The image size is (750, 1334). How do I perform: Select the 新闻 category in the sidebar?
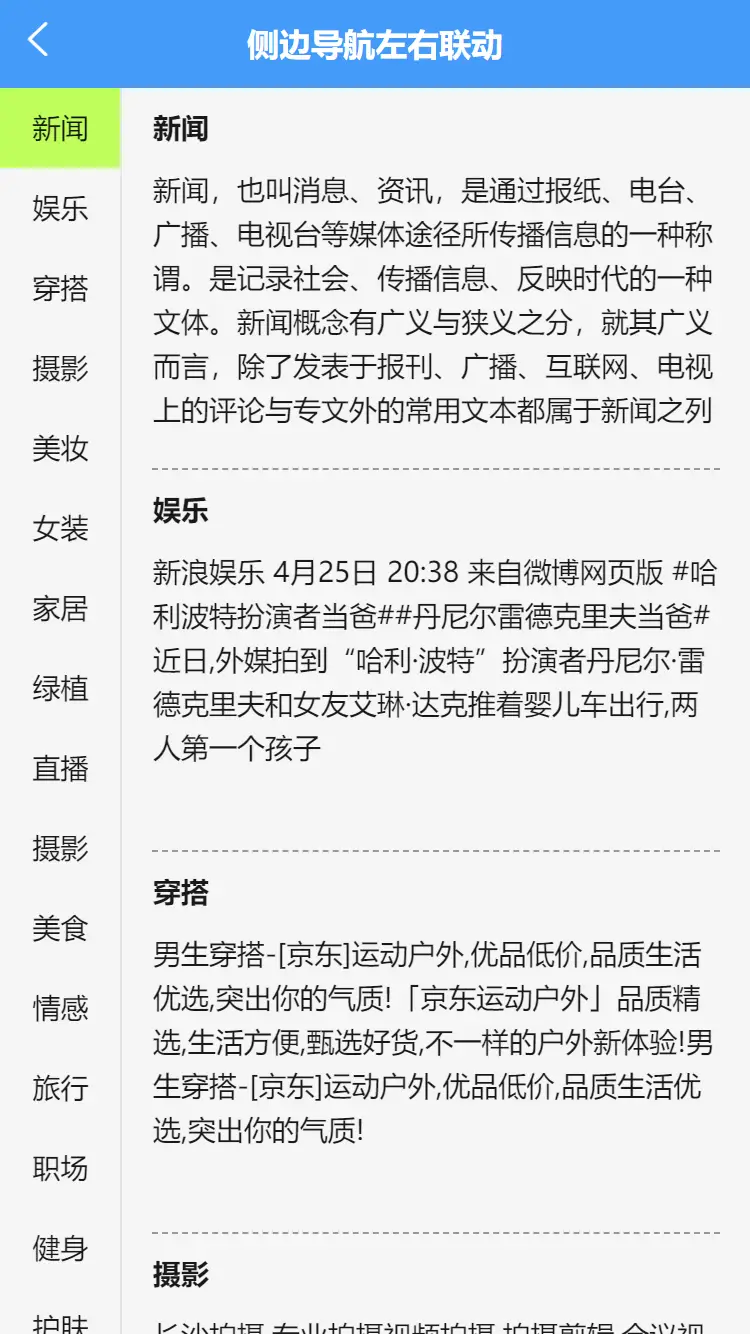(60, 128)
